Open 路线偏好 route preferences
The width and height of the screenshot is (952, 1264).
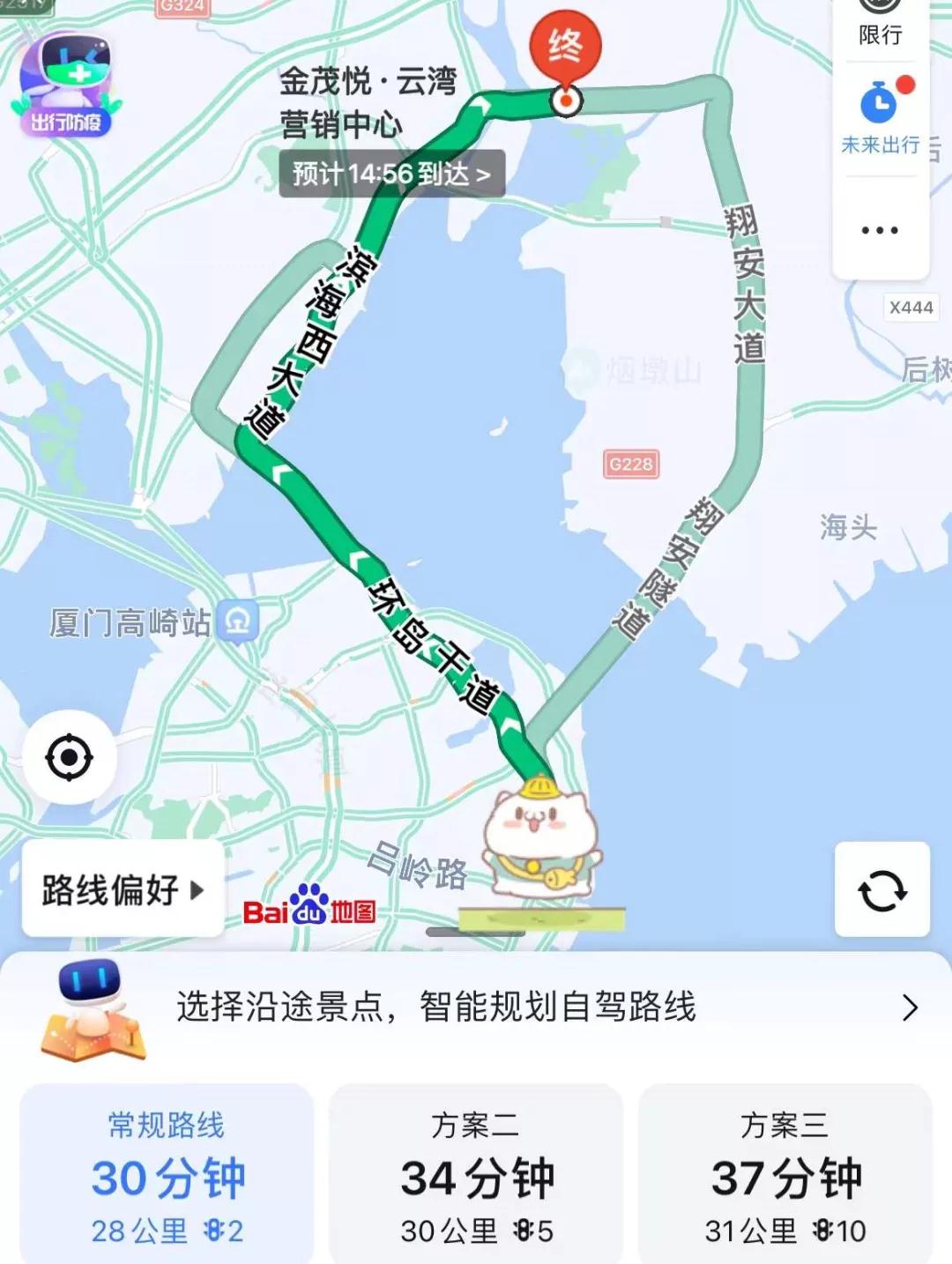(123, 889)
